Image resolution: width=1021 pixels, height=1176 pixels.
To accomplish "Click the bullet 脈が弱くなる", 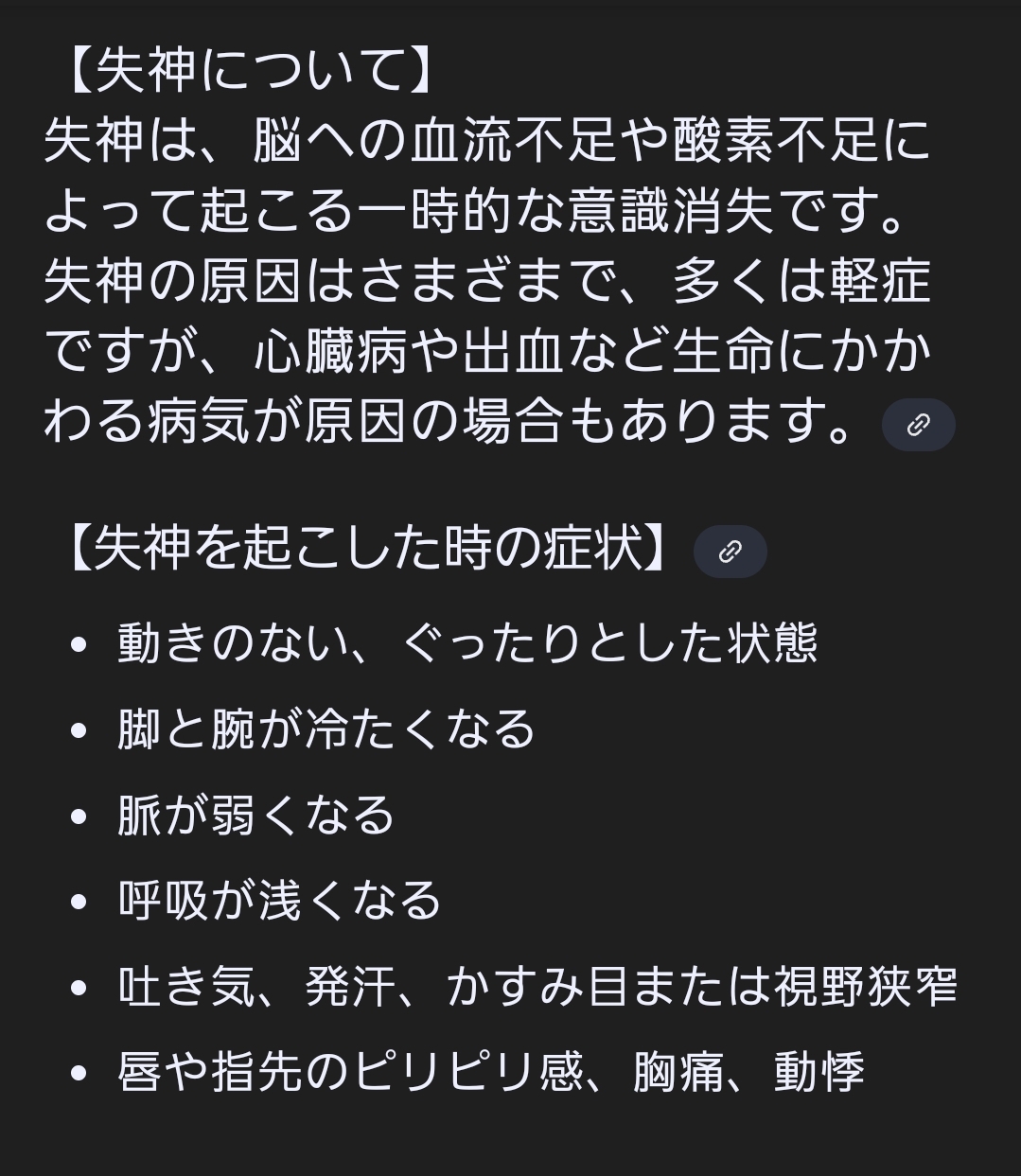I will point(255,816).
